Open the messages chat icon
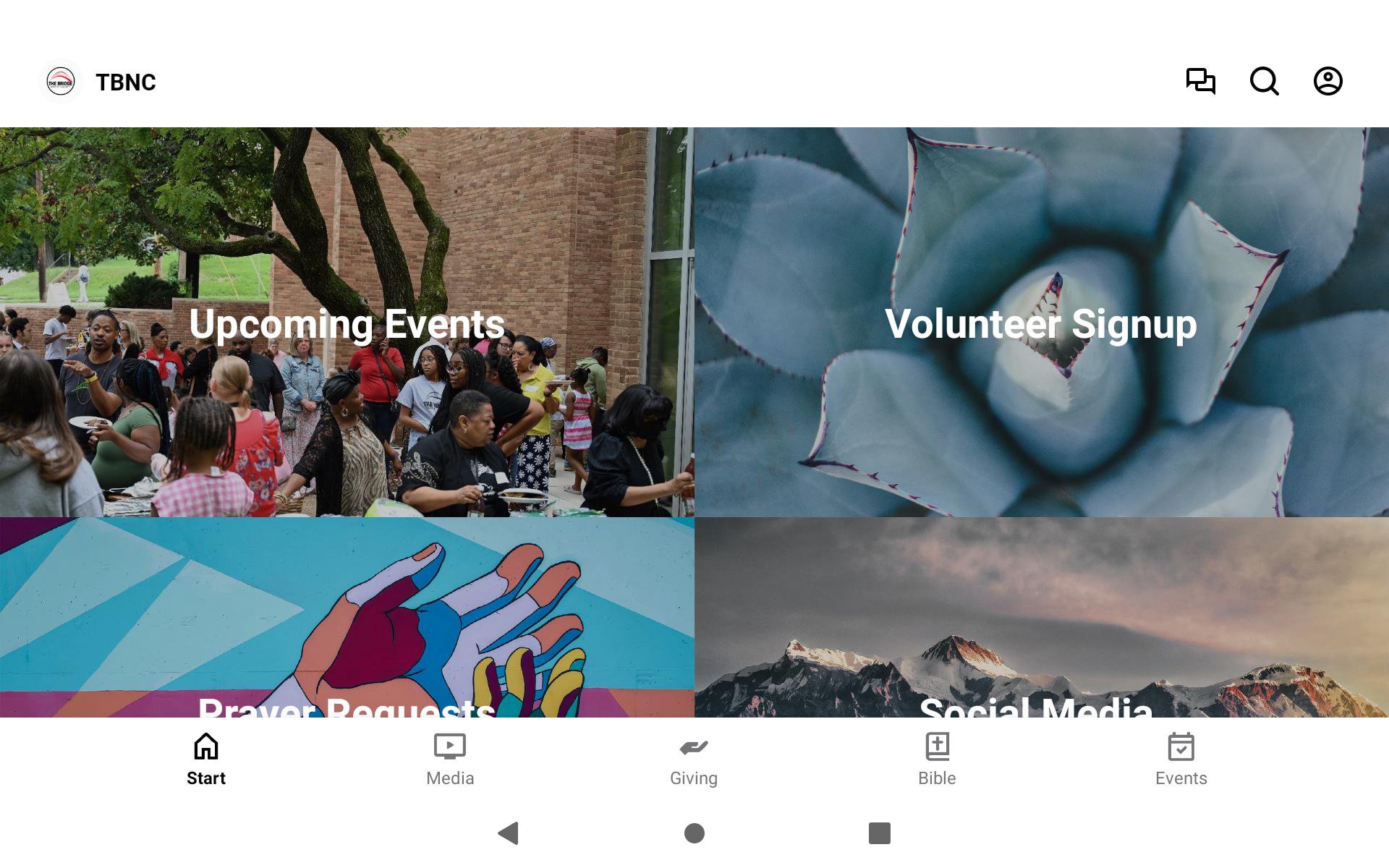 click(x=1200, y=81)
